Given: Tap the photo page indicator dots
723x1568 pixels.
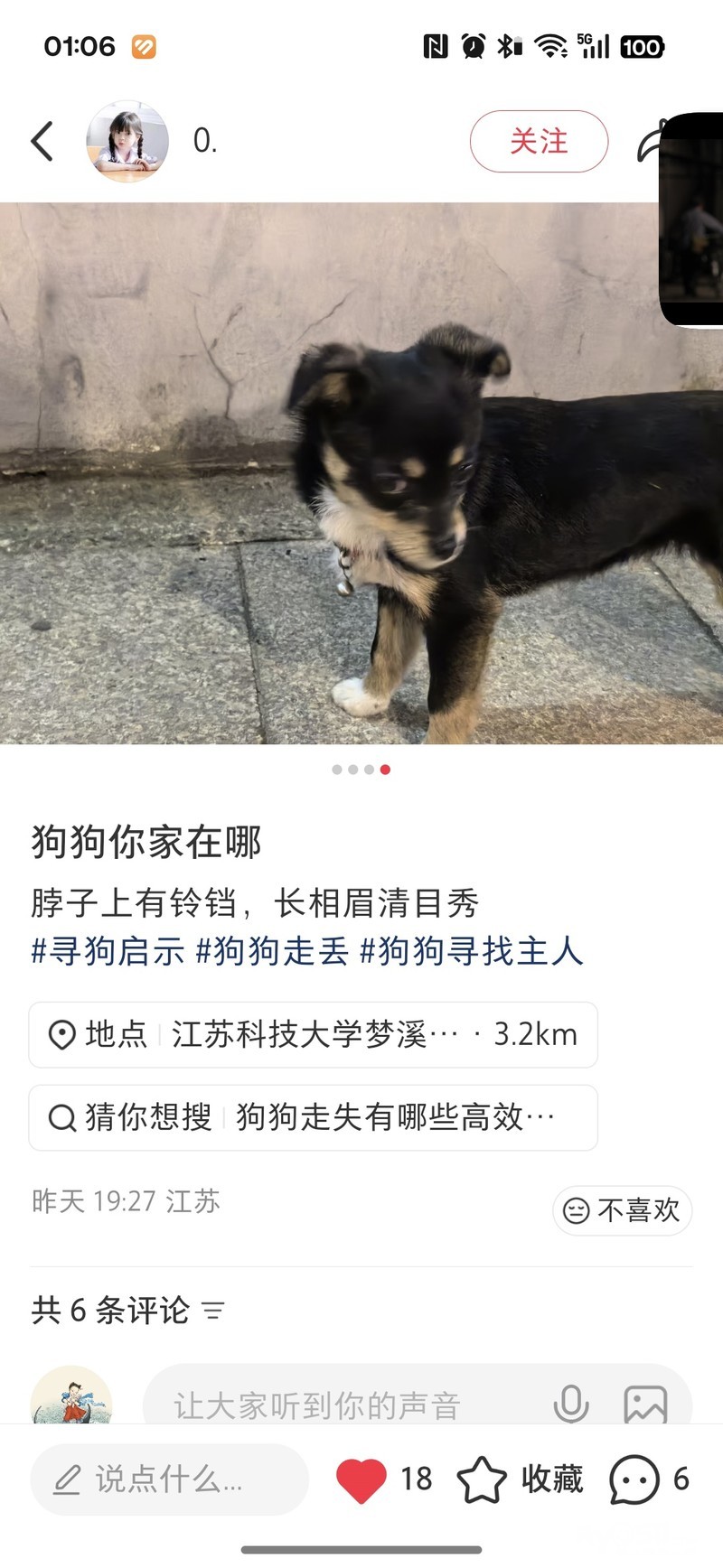Looking at the screenshot, I should tap(361, 770).
